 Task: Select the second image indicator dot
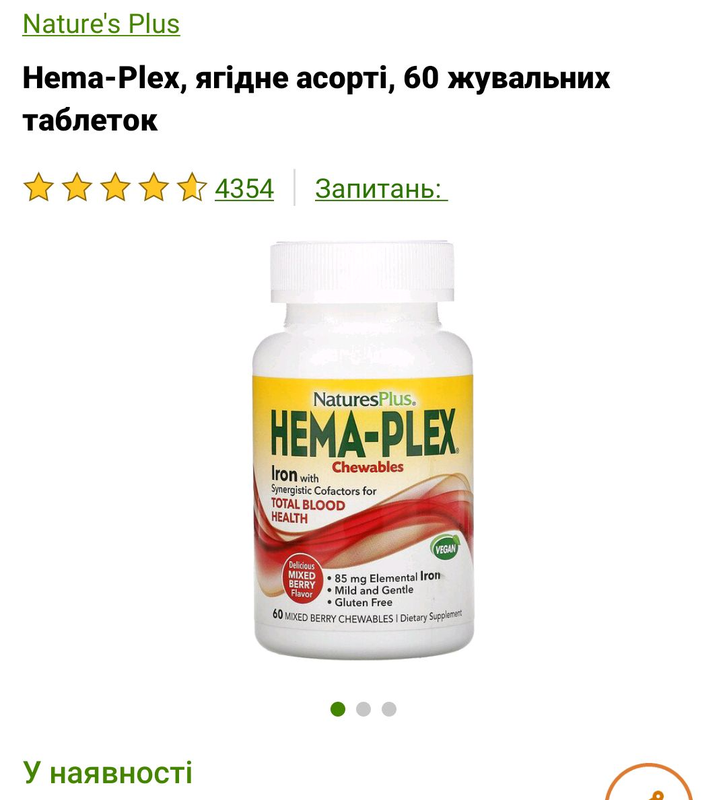(x=363, y=709)
